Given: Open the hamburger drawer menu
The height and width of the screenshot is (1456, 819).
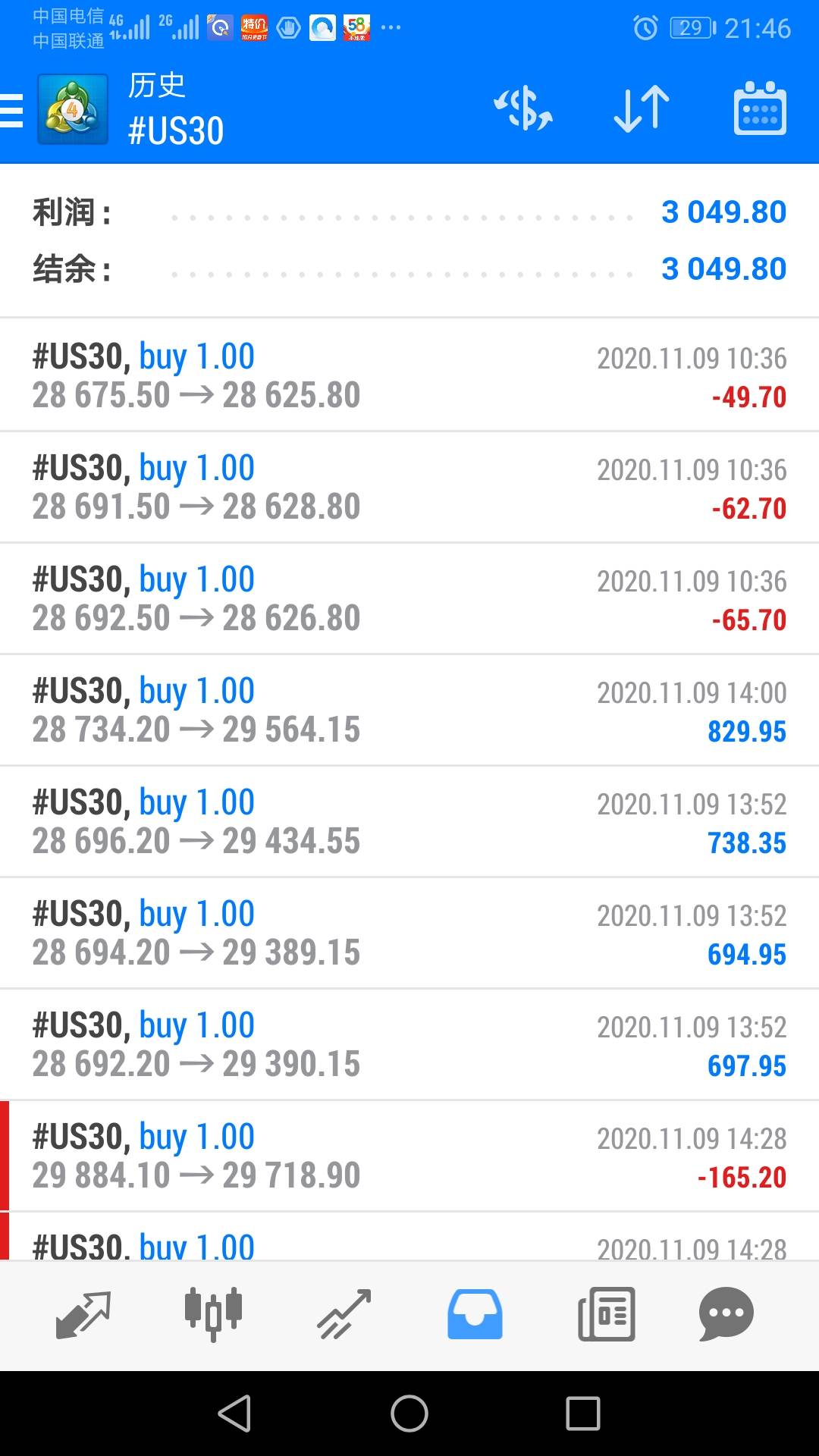Looking at the screenshot, I should 12,110.
